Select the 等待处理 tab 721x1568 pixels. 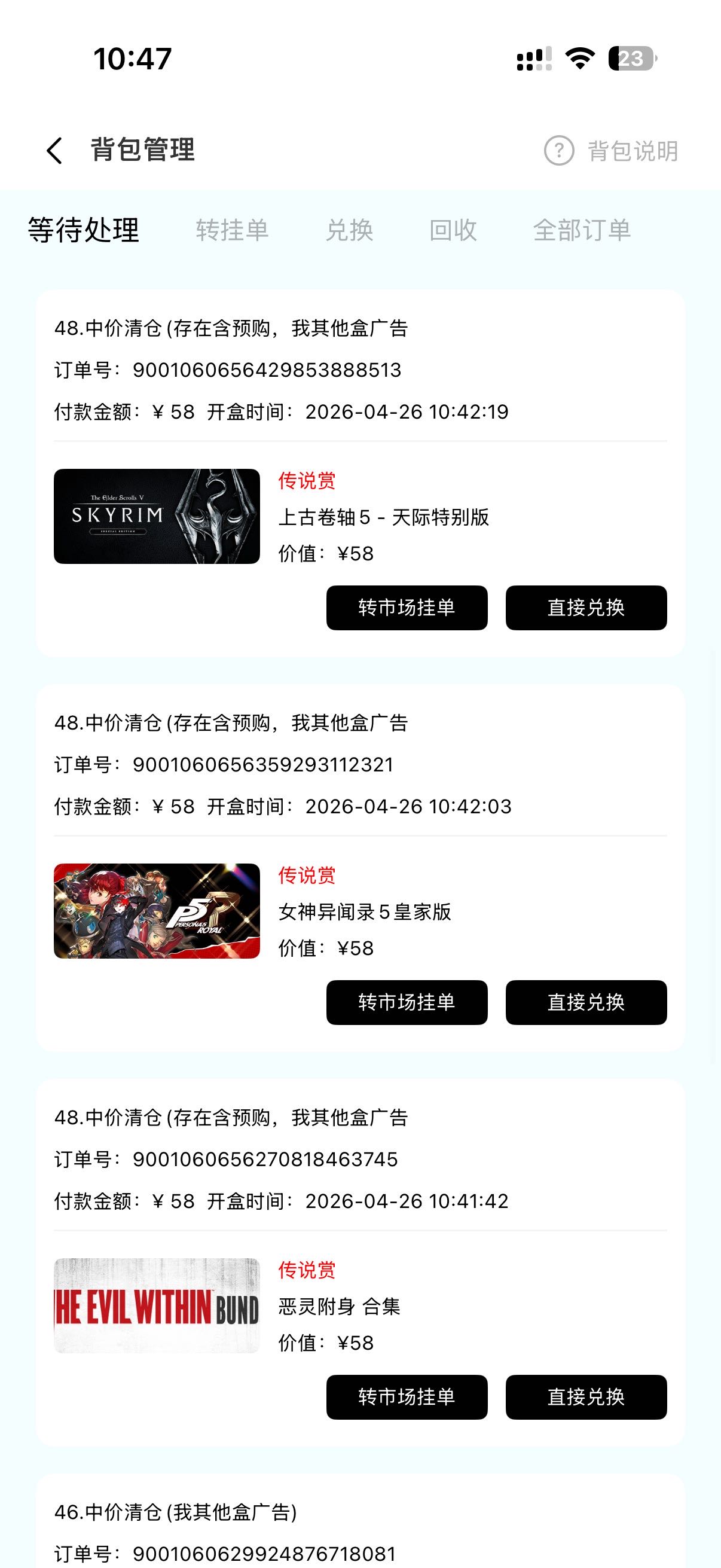pos(83,230)
